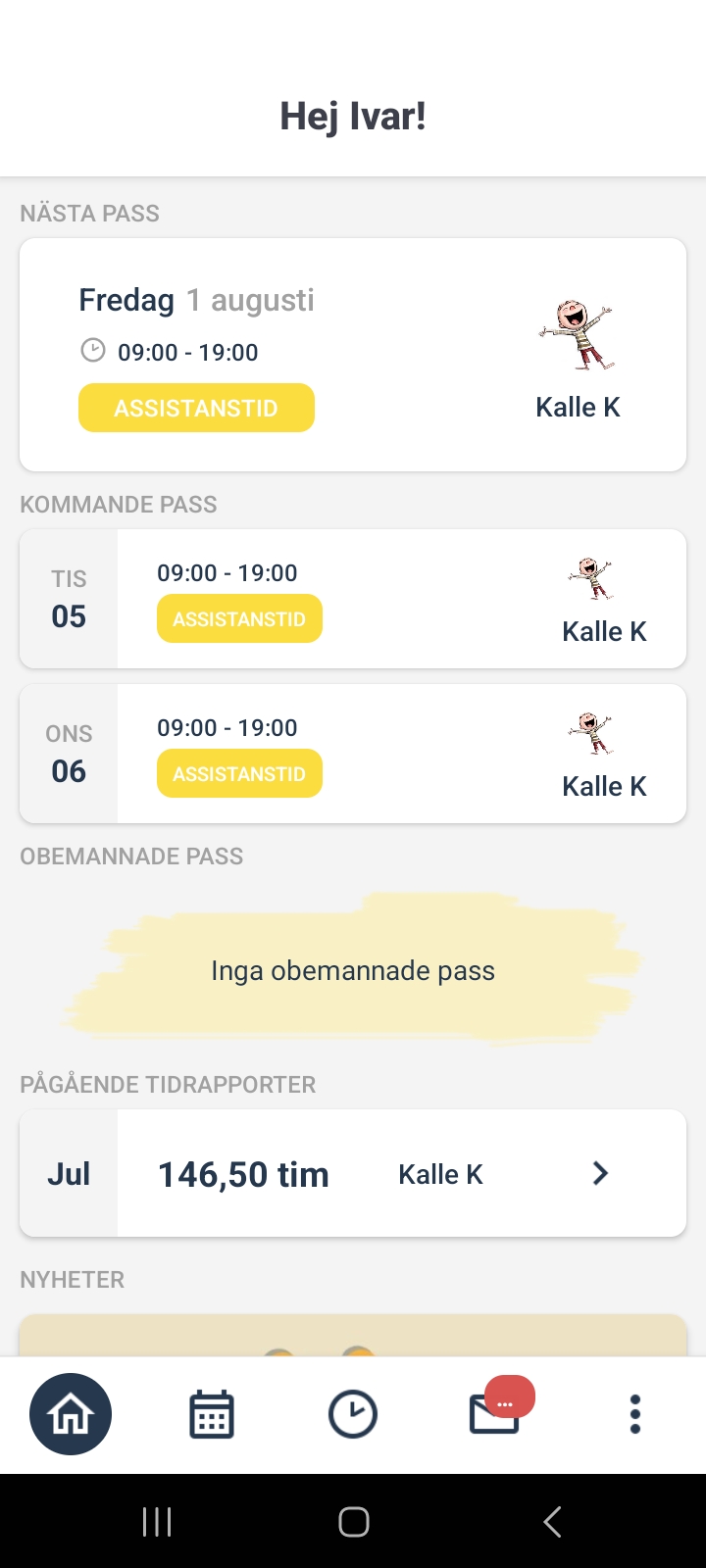
Task: Click 146,50 tim in the July report
Action: pos(242,1173)
